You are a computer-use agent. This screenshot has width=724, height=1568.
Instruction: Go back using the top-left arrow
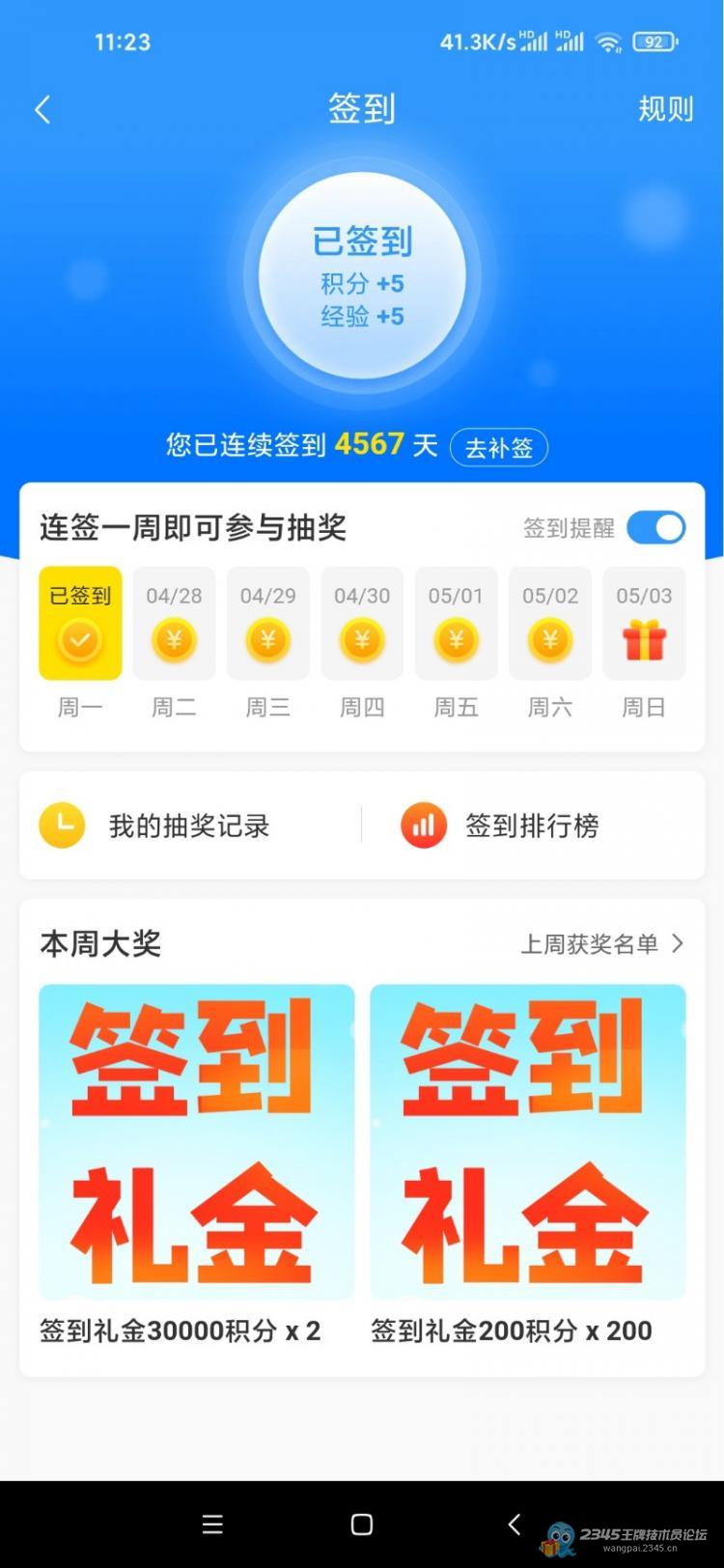click(x=42, y=110)
